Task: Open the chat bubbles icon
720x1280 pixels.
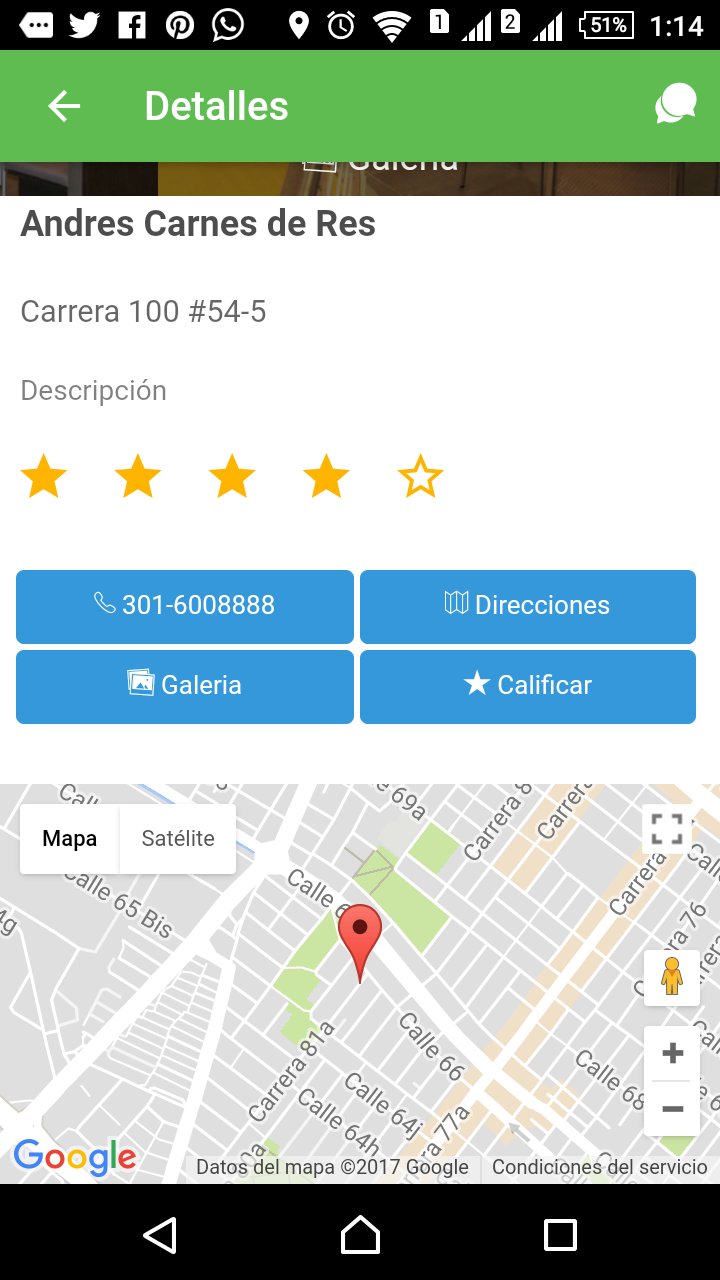Action: [675, 105]
